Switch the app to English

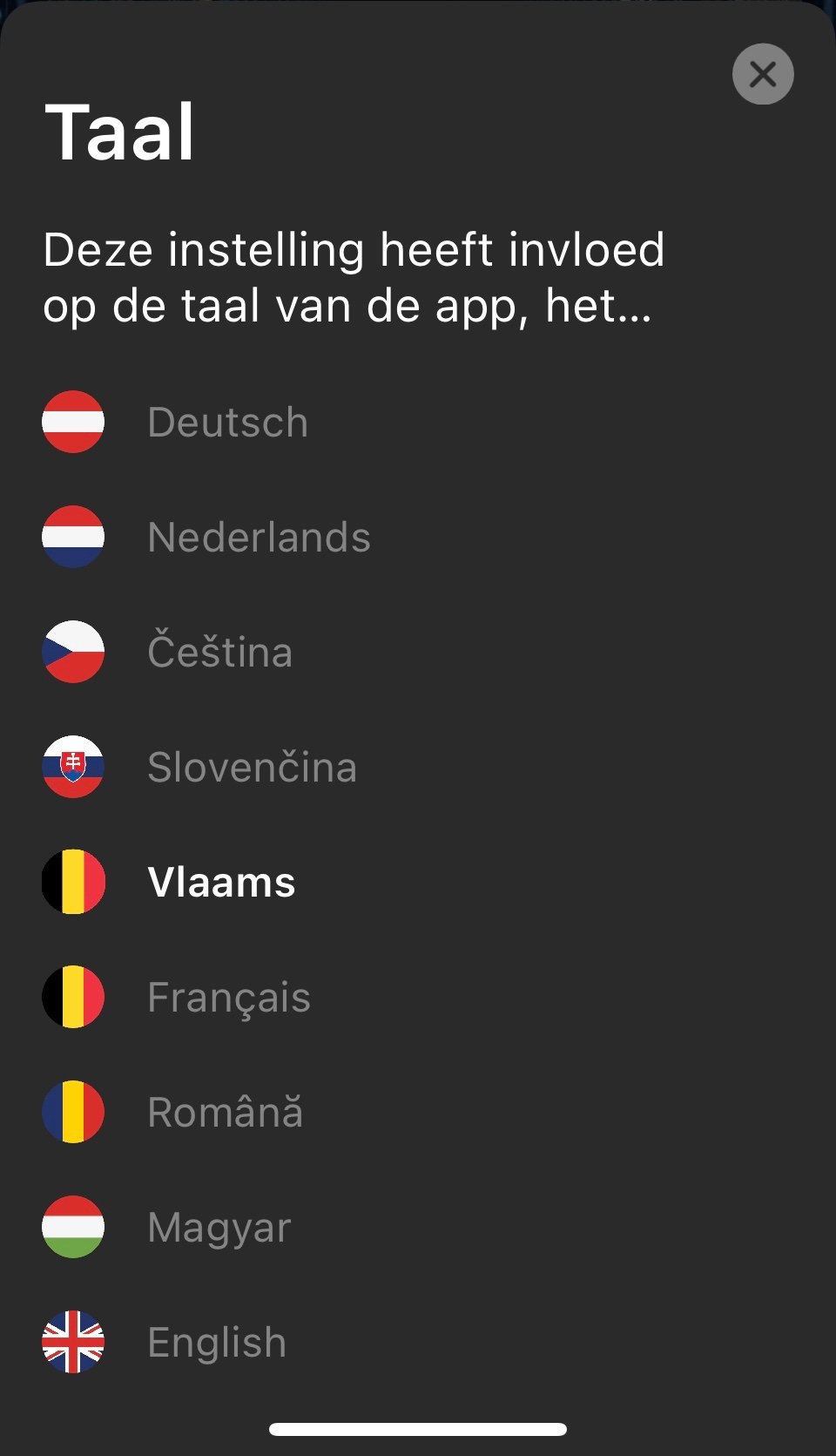tap(418, 1342)
